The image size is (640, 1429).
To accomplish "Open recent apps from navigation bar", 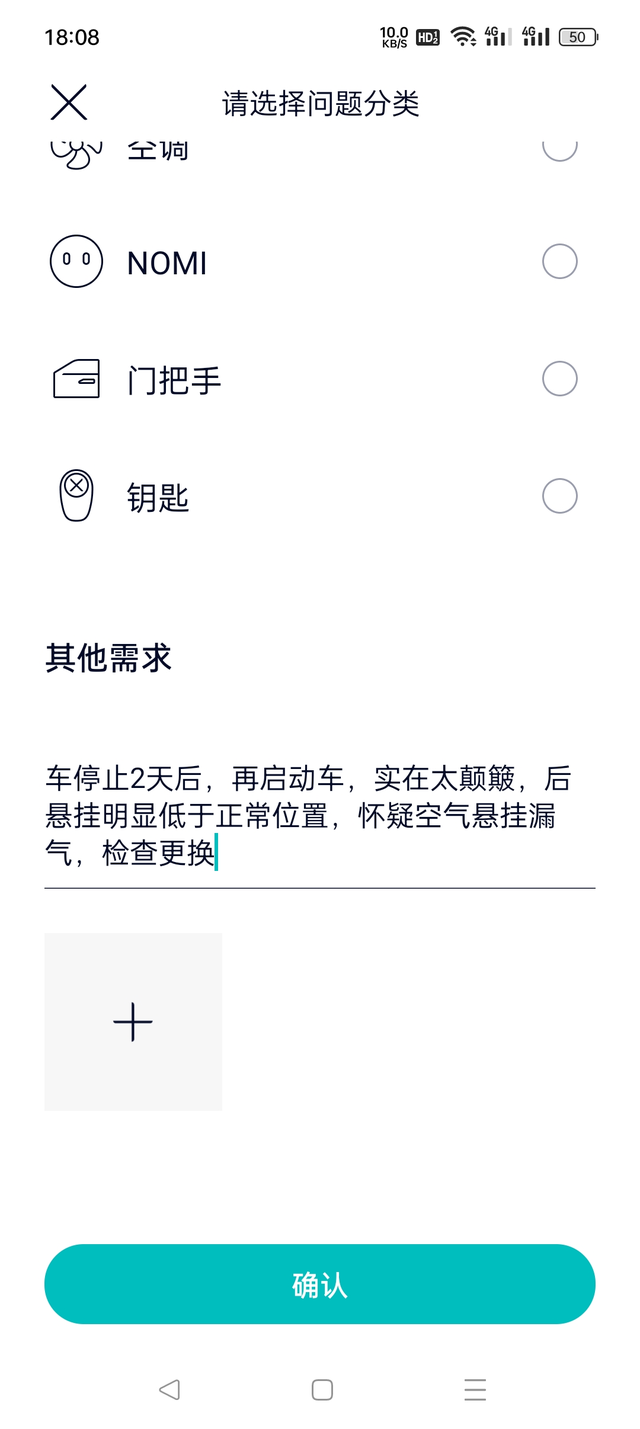I will [475, 1389].
